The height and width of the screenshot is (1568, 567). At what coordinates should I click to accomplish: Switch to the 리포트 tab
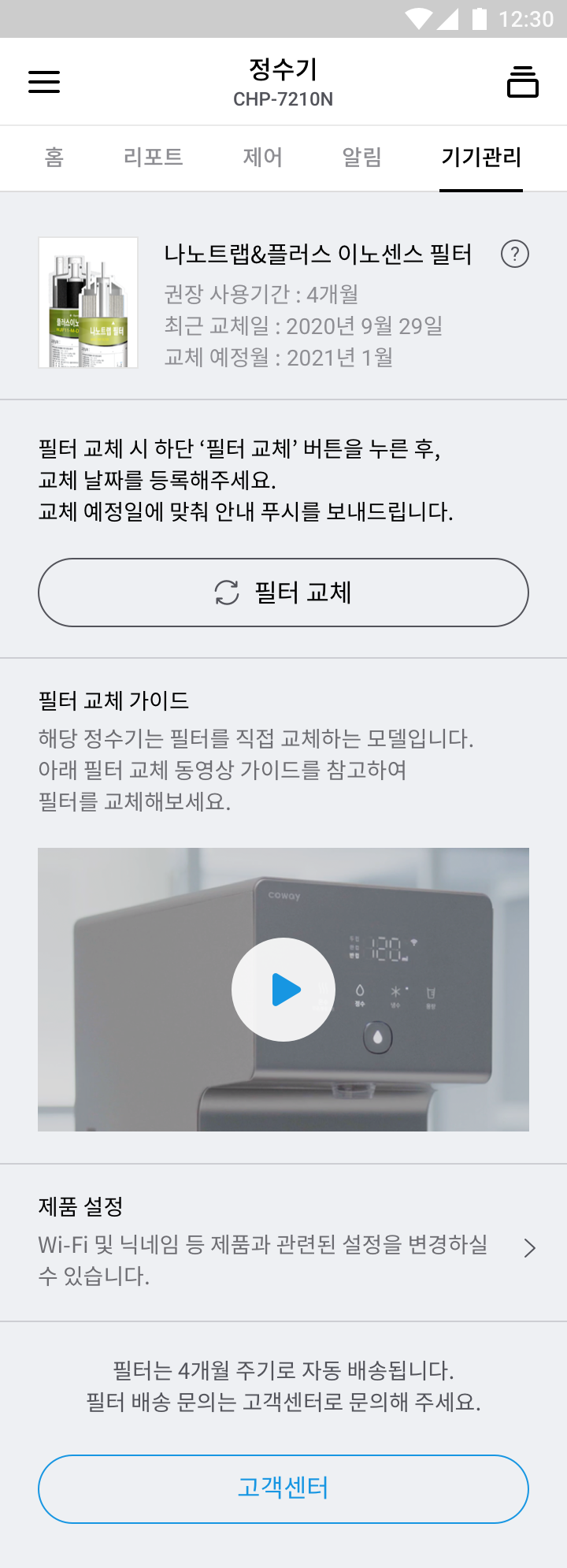coord(153,158)
